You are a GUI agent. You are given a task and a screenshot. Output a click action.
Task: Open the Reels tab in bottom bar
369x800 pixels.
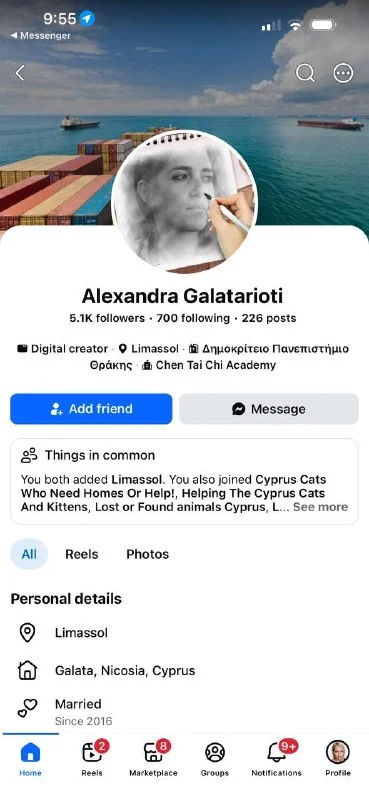pyautogui.click(x=92, y=759)
